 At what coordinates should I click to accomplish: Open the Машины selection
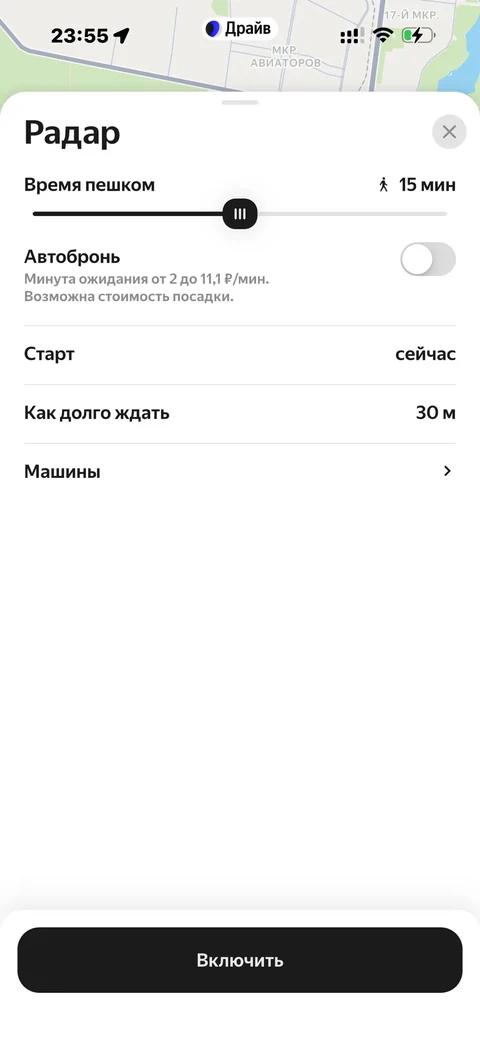click(240, 472)
